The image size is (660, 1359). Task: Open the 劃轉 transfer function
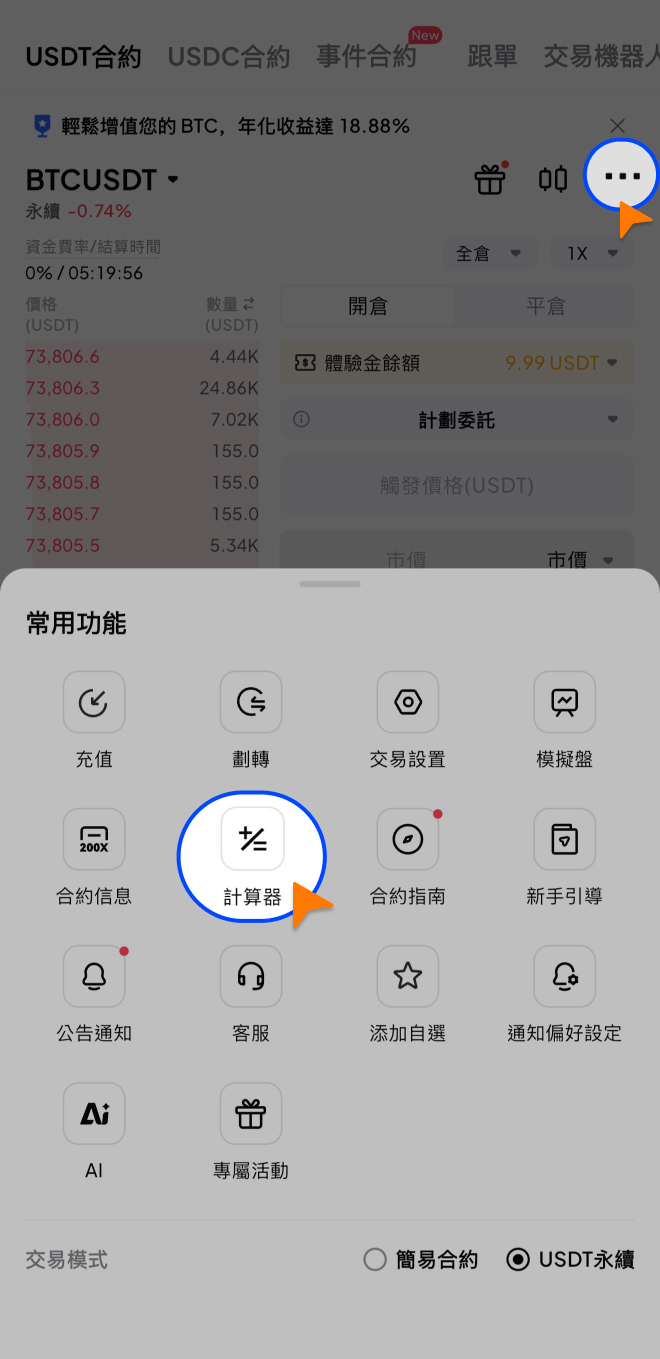[251, 703]
